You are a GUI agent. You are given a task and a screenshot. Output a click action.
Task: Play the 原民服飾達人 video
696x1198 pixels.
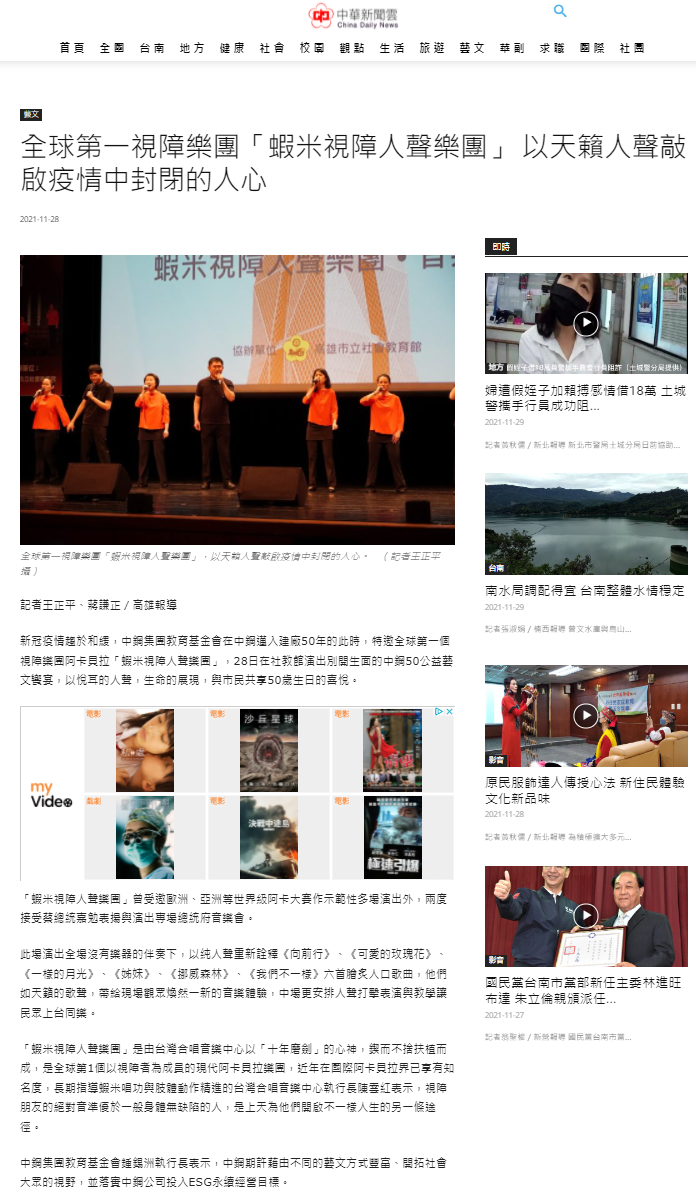coord(586,716)
